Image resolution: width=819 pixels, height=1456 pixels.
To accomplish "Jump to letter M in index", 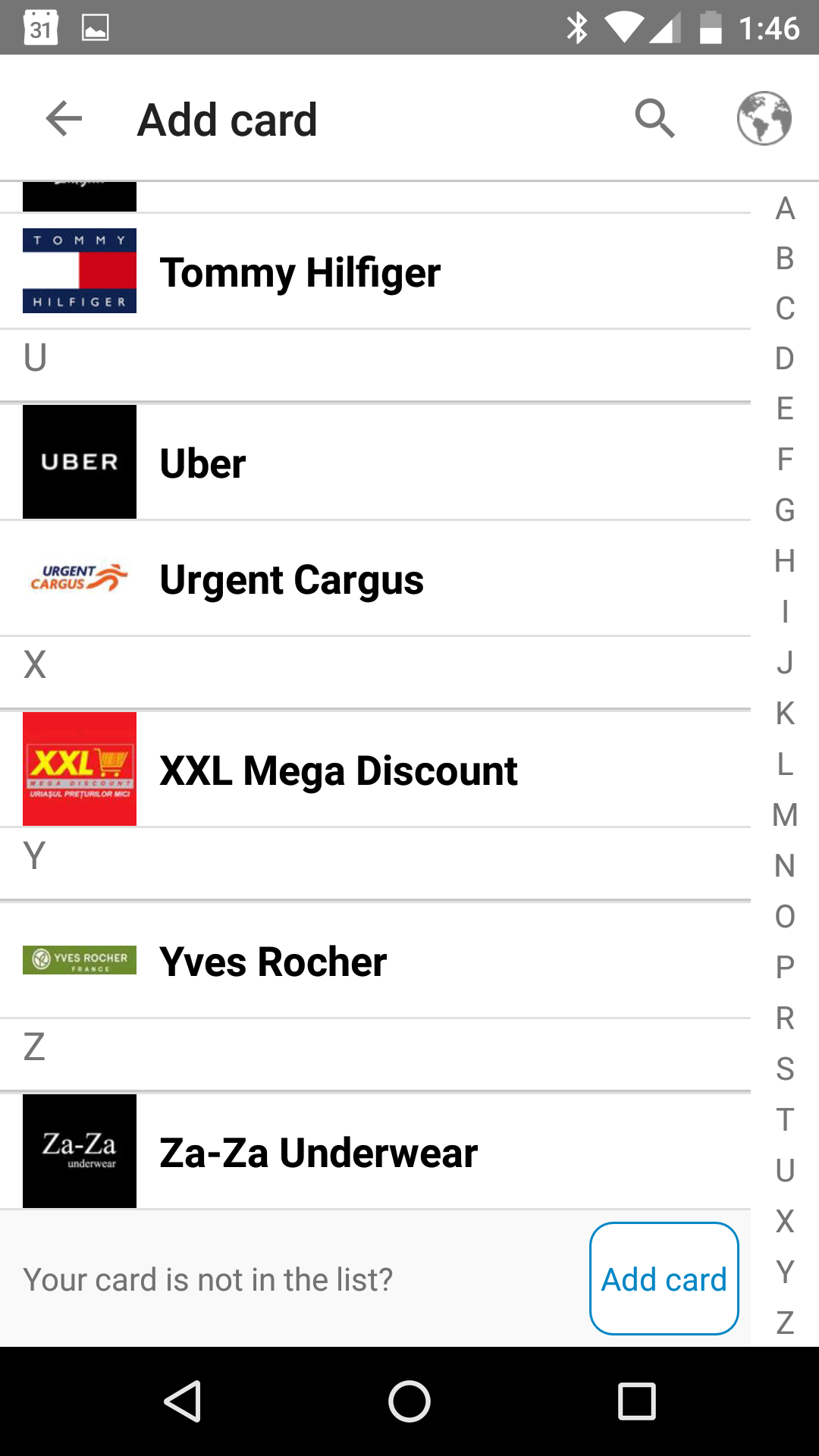I will [x=785, y=815].
